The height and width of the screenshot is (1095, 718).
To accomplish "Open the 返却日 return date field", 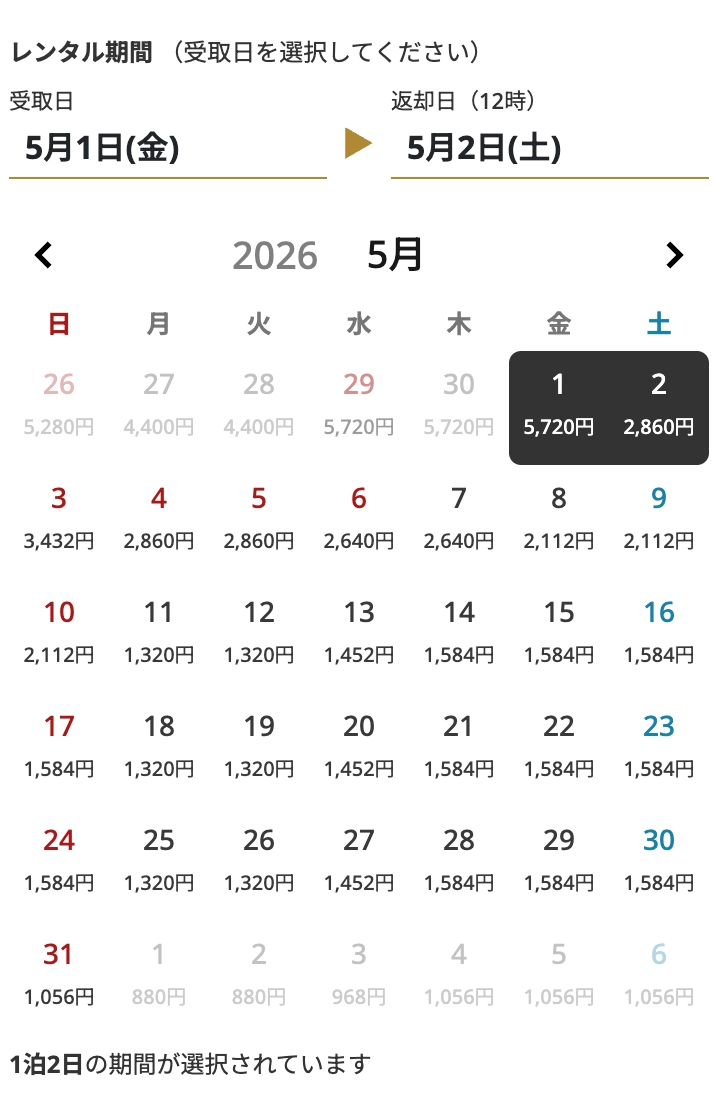I will coord(549,149).
